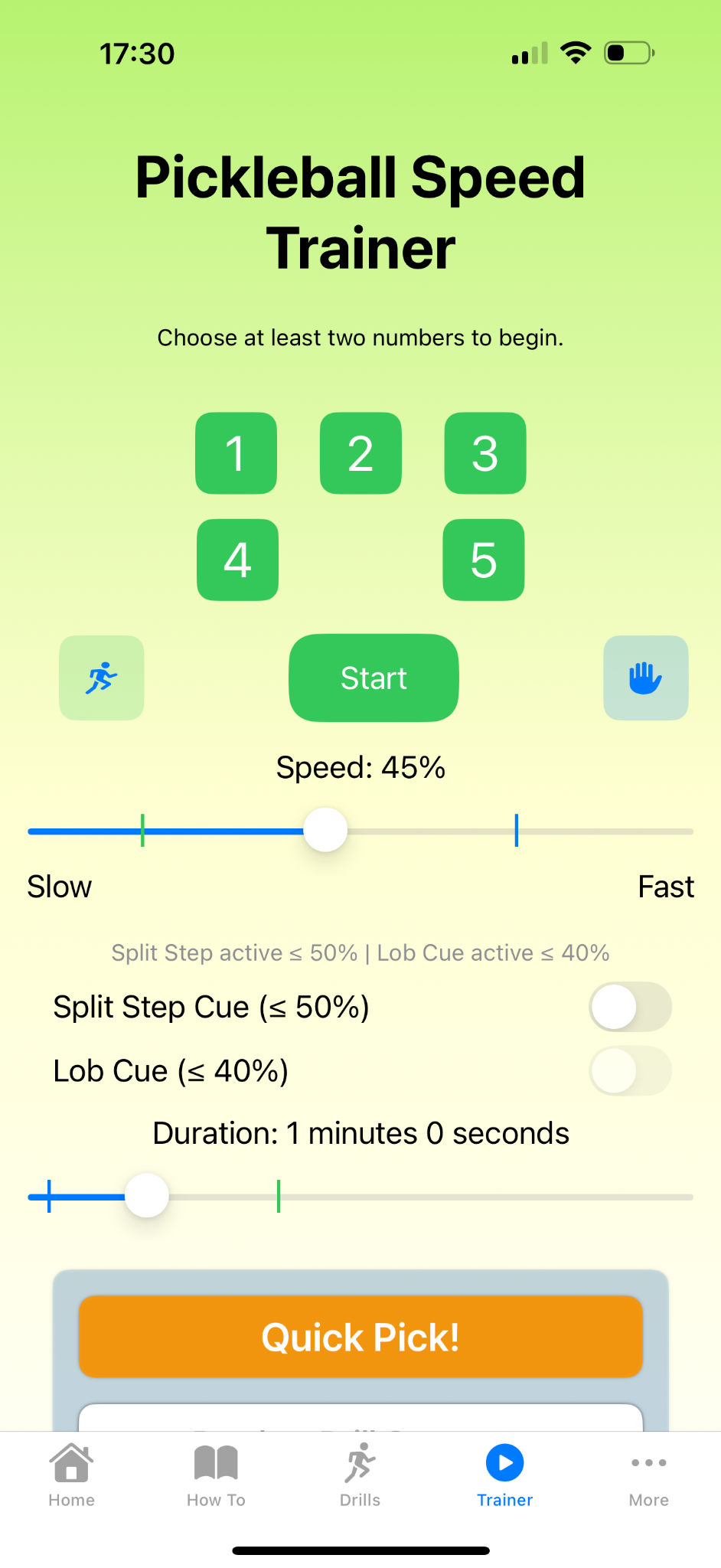
Task: Open the Home tab icon
Action: point(71,1463)
